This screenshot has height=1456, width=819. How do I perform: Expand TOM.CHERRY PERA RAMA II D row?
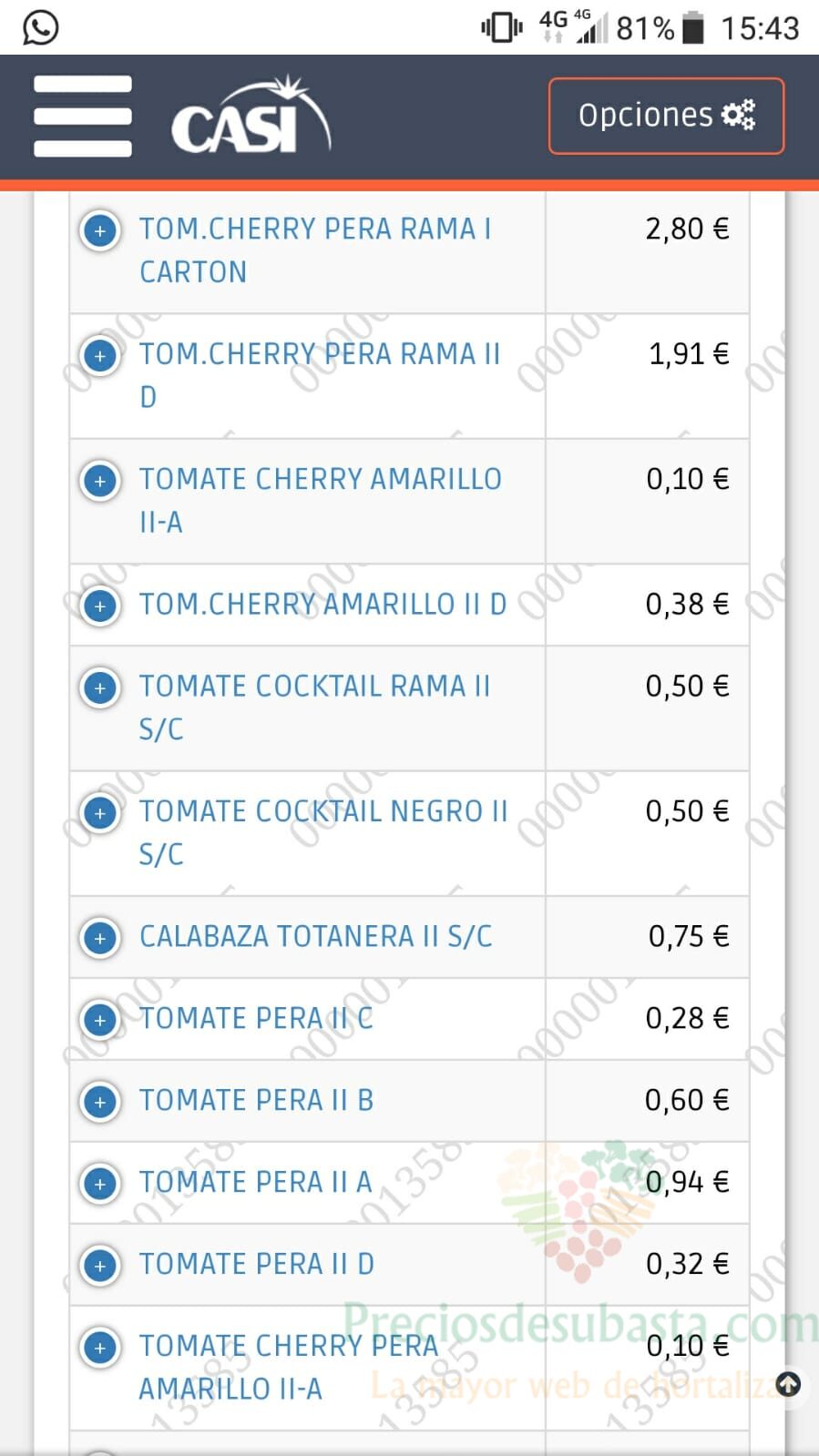pyautogui.click(x=100, y=355)
